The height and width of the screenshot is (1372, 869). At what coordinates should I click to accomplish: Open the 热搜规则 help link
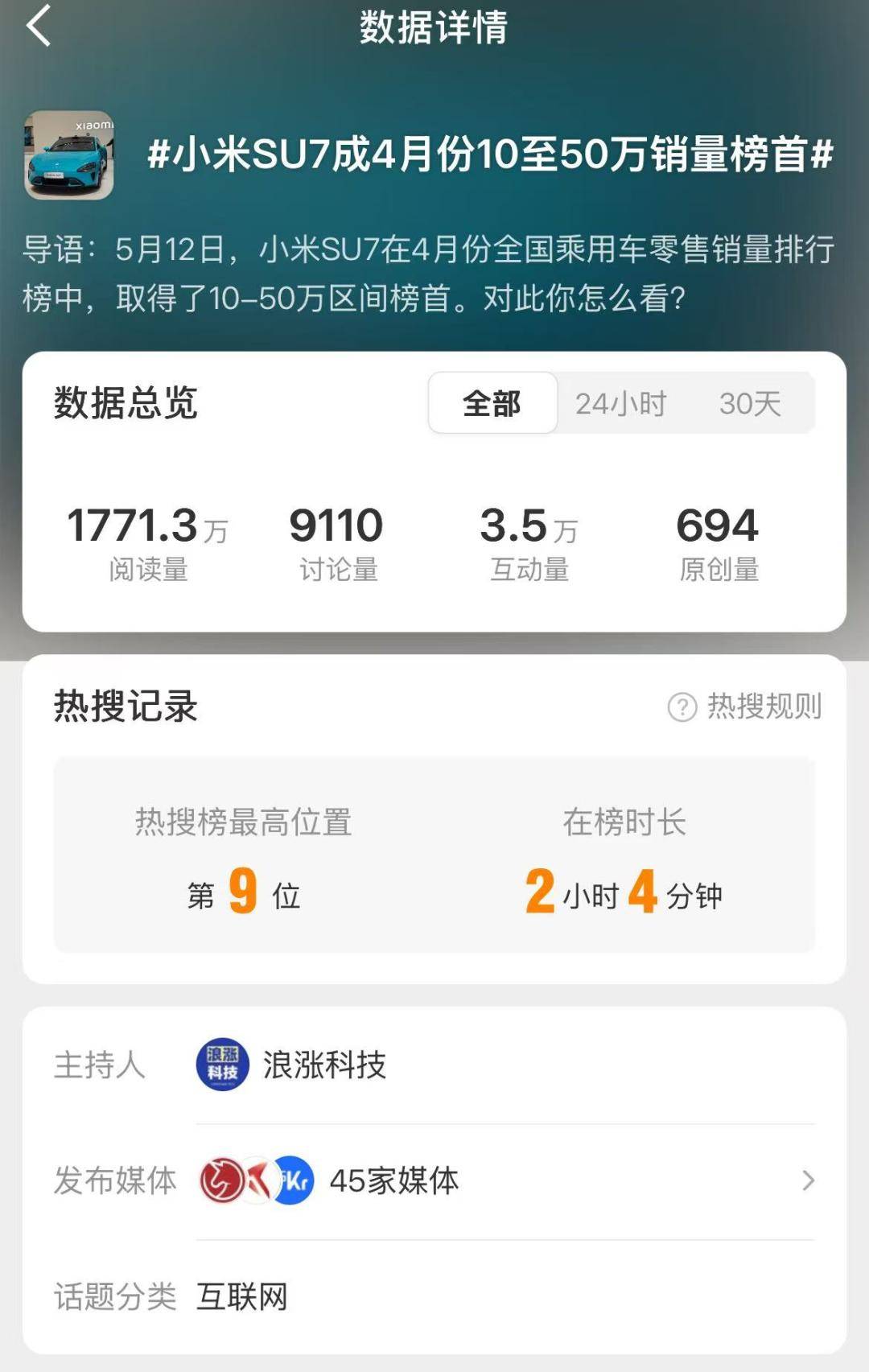click(x=745, y=707)
